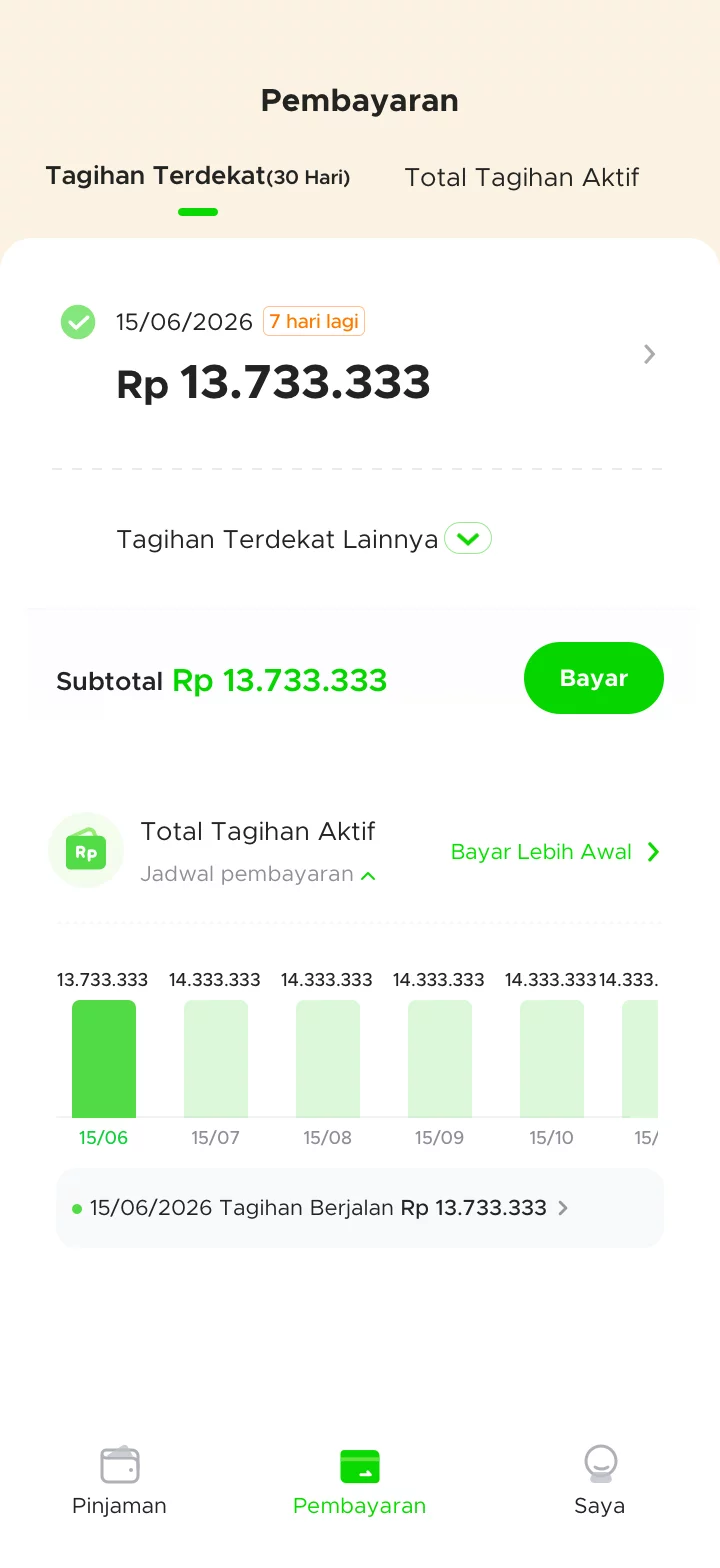
Task: Go to the Pinjaman tab
Action: pyautogui.click(x=120, y=1481)
